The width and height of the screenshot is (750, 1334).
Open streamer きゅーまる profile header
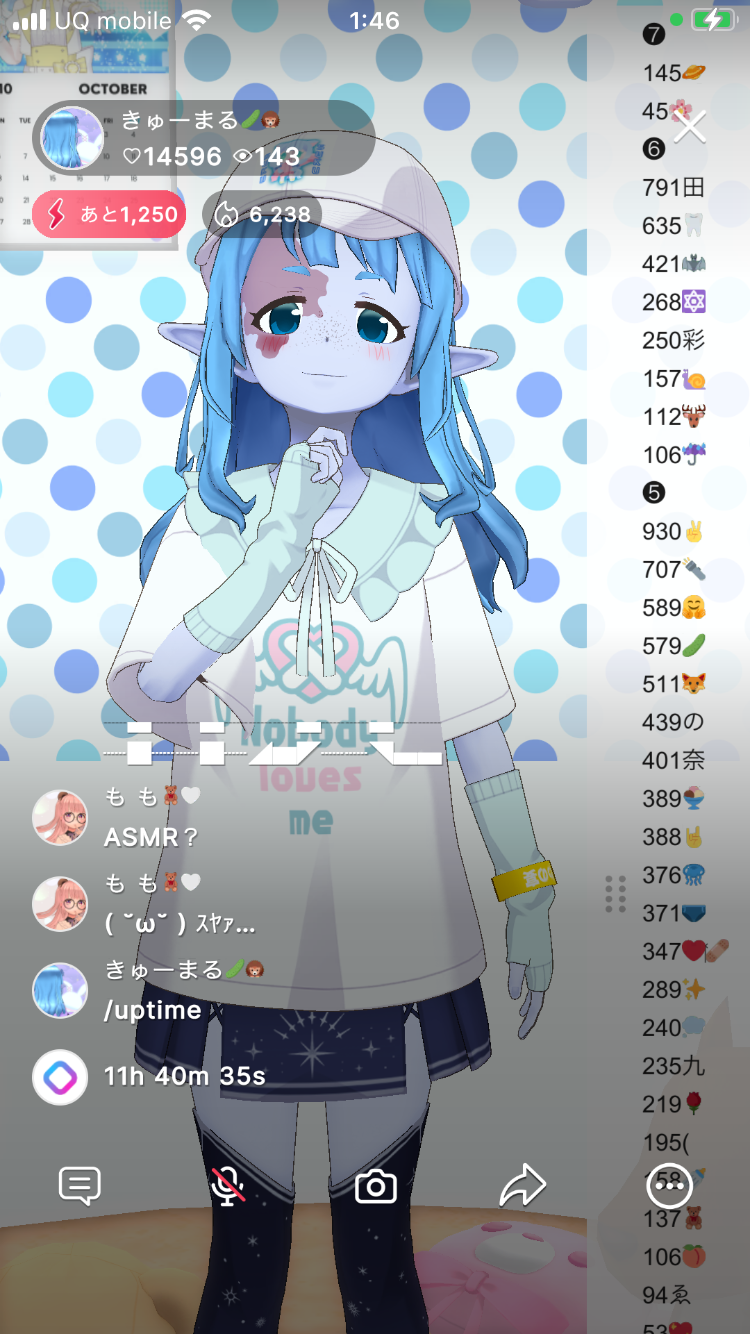pos(205,138)
